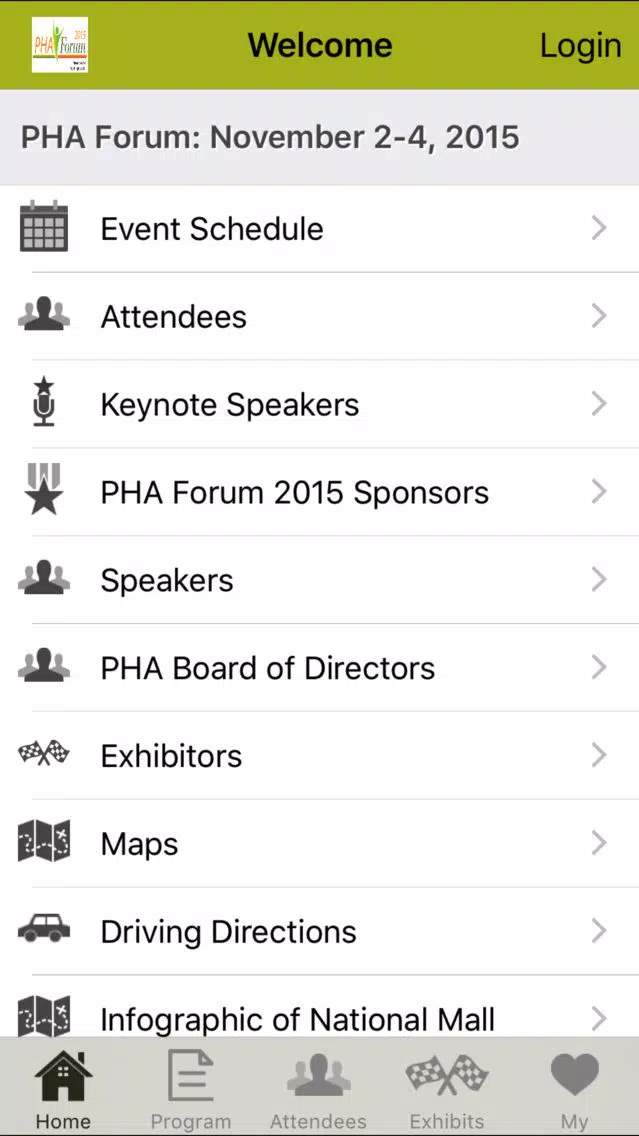This screenshot has width=639, height=1136.
Task: Tap the Login button
Action: tap(580, 45)
